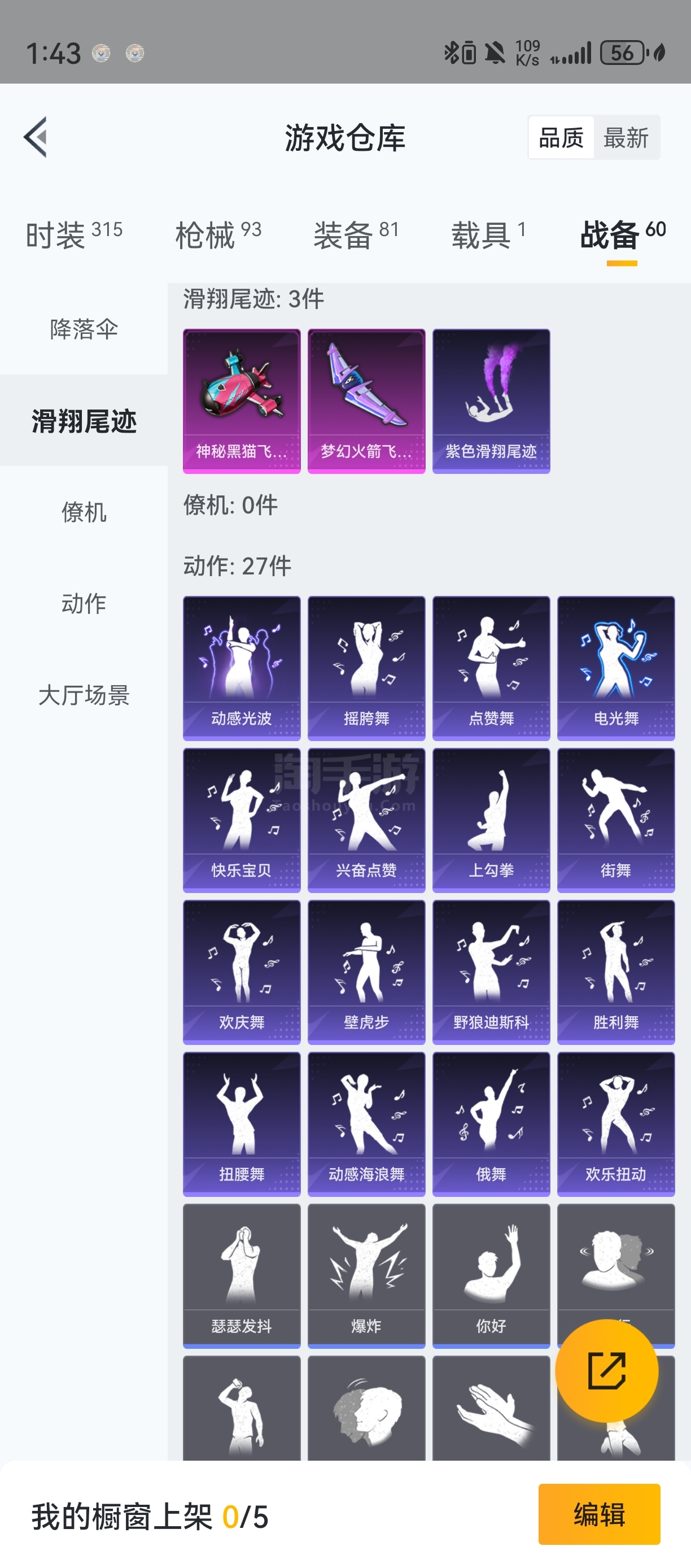The width and height of the screenshot is (691, 1568).
Task: Open the 野狼迪斯科 emote
Action: pos(491,972)
